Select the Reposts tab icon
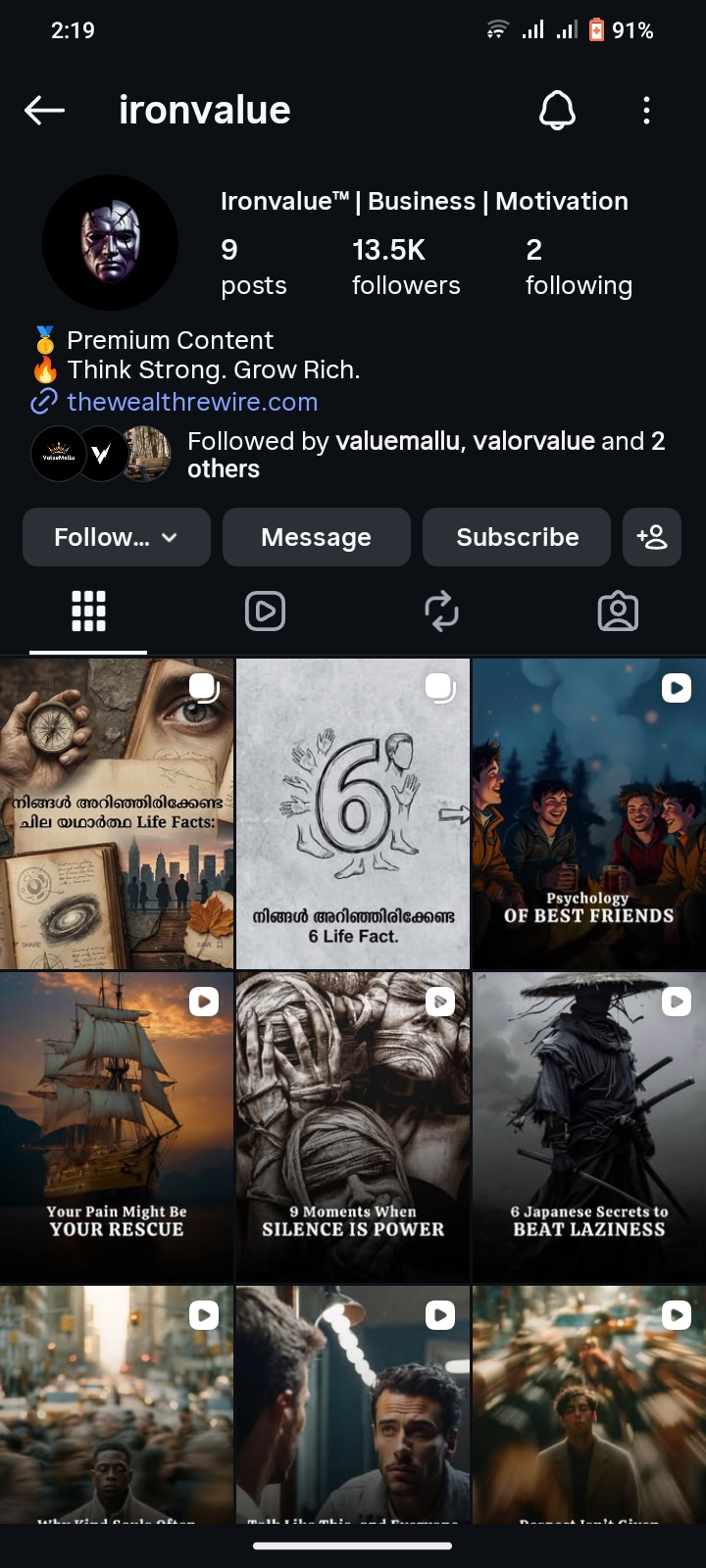This screenshot has width=706, height=1568. (x=441, y=611)
